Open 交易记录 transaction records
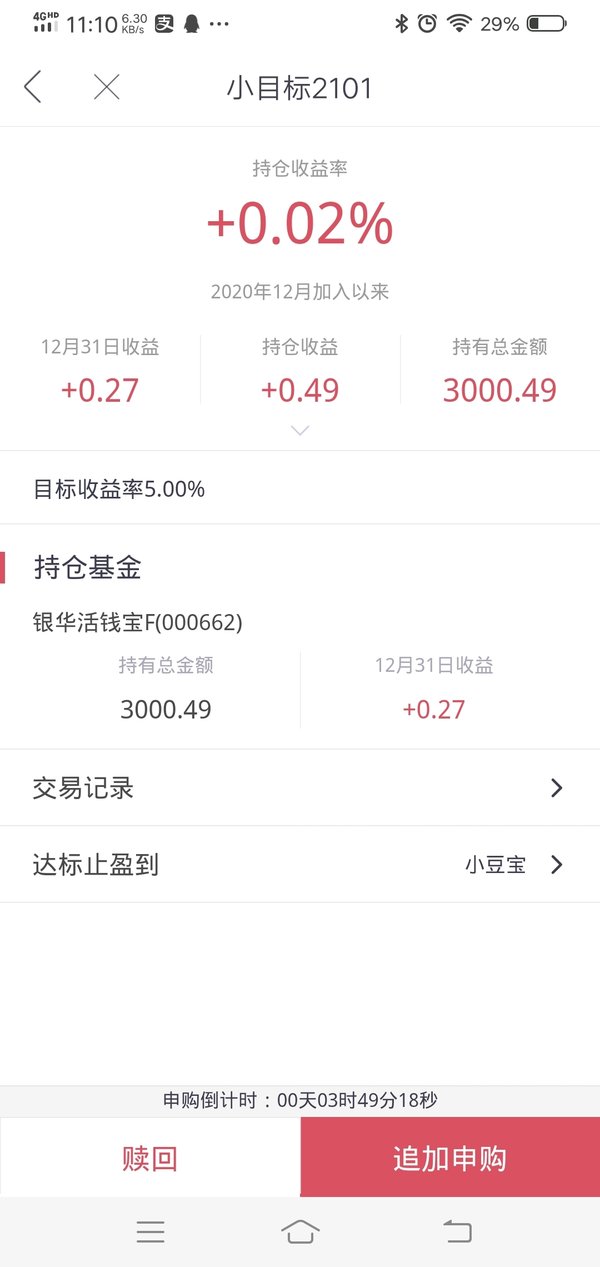 pos(300,788)
